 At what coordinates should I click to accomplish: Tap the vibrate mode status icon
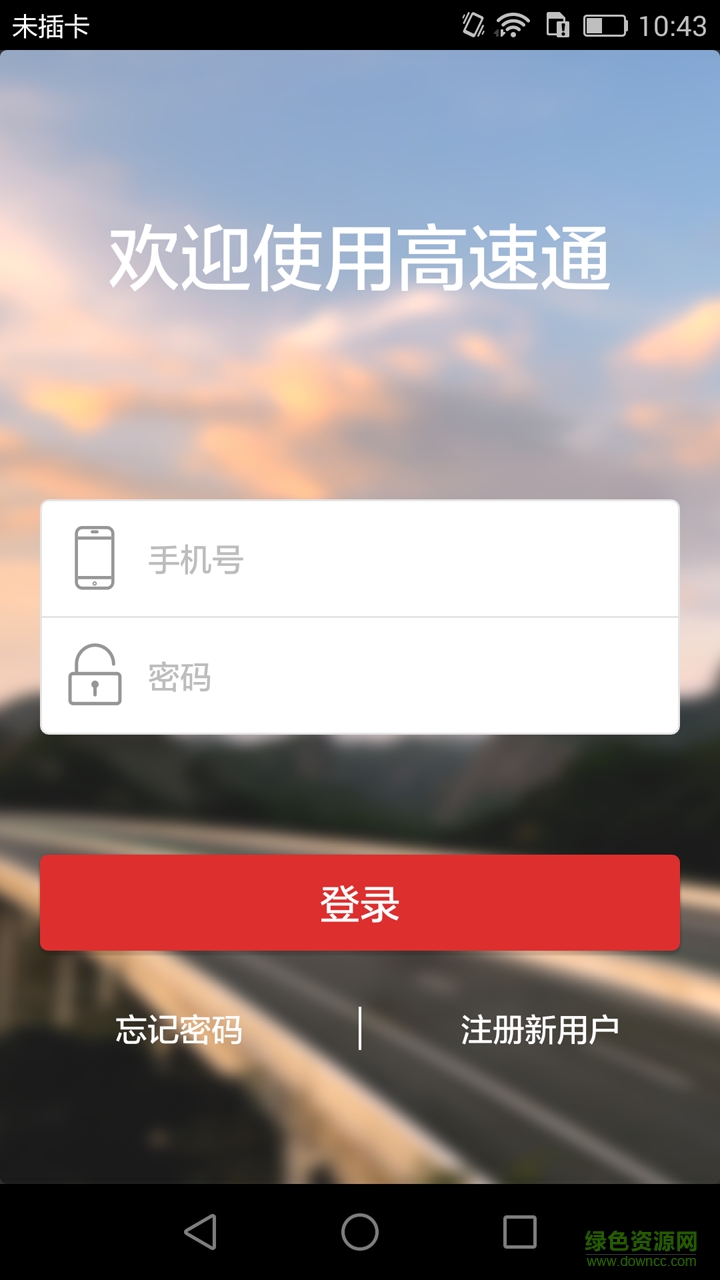(473, 25)
